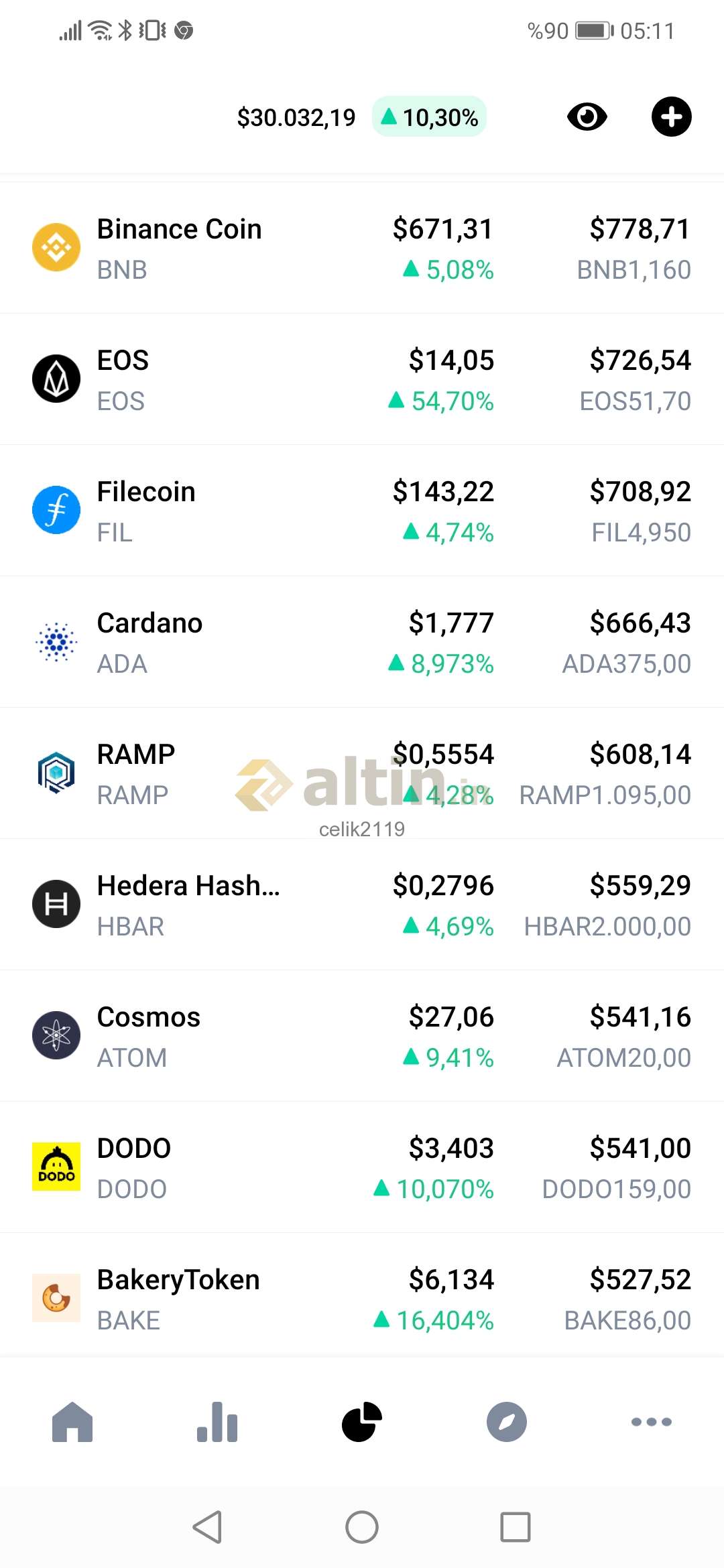Image resolution: width=724 pixels, height=1568 pixels.
Task: Open the RAMP holding
Action: 362,773
